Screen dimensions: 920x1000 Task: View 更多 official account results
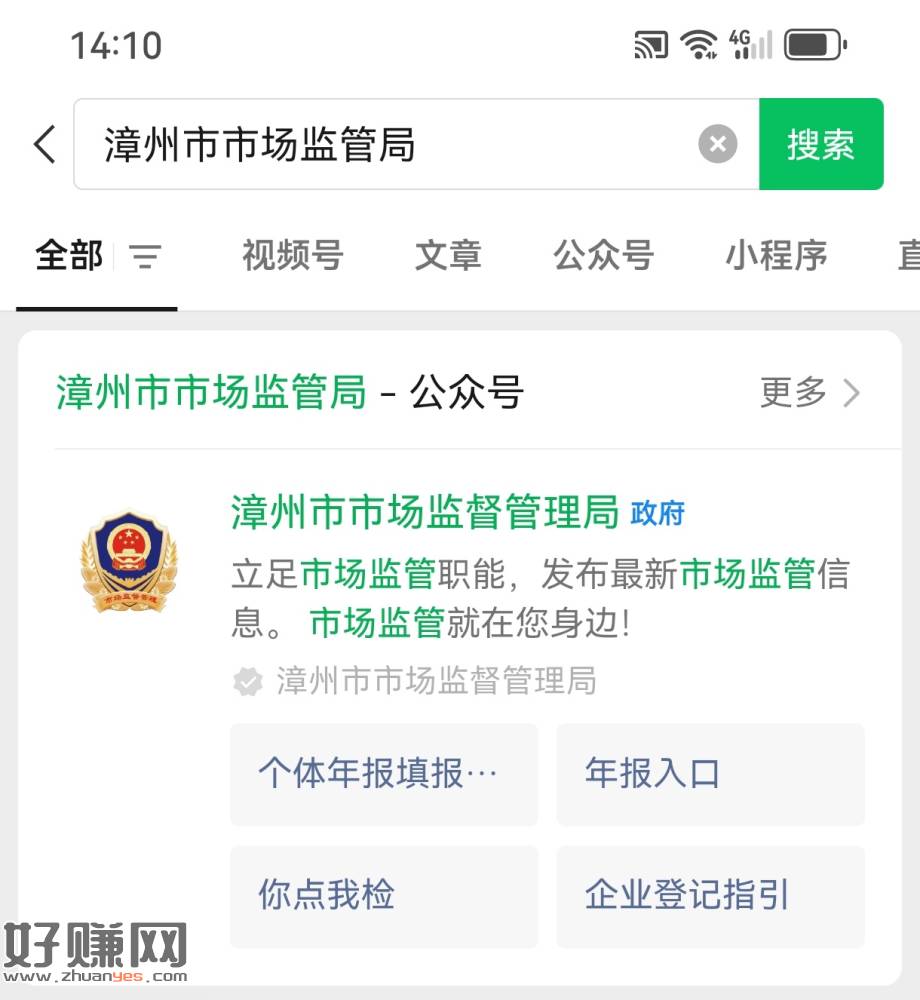[810, 393]
